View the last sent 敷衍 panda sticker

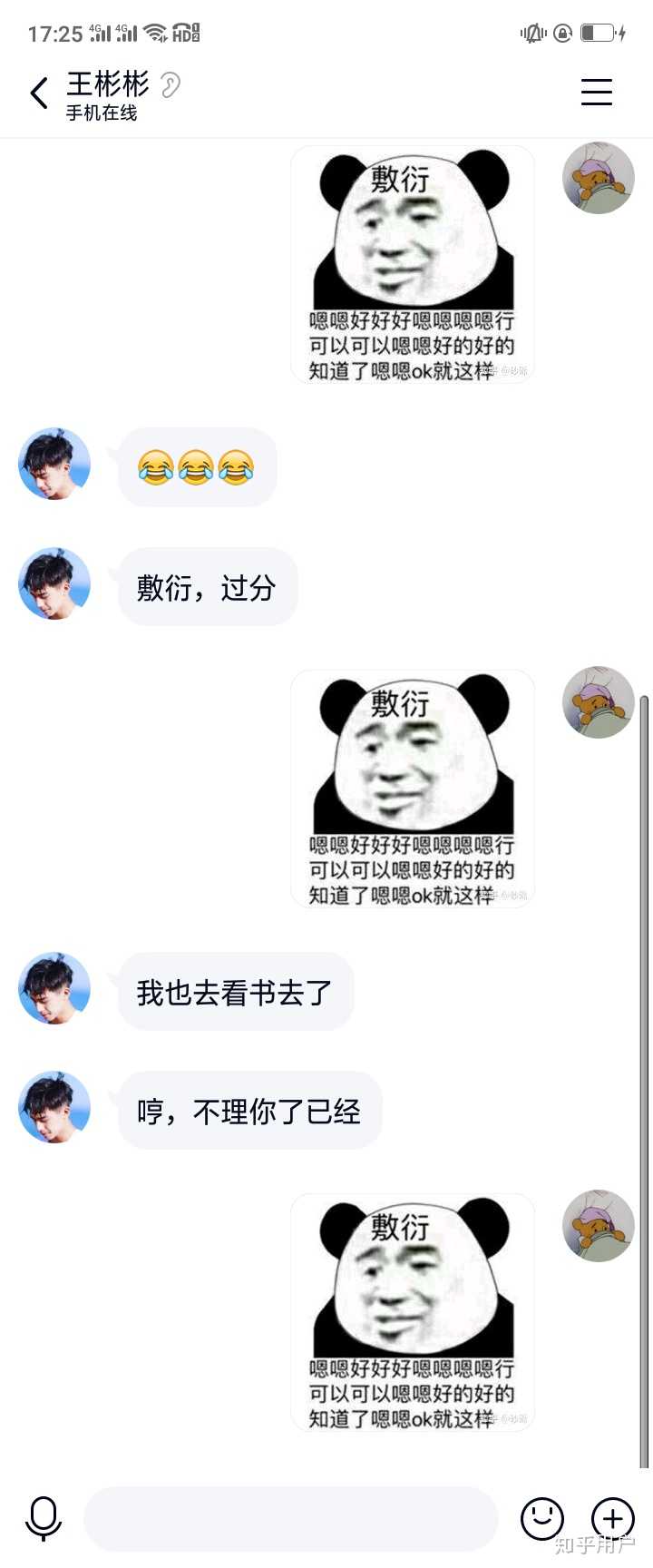(x=413, y=1312)
